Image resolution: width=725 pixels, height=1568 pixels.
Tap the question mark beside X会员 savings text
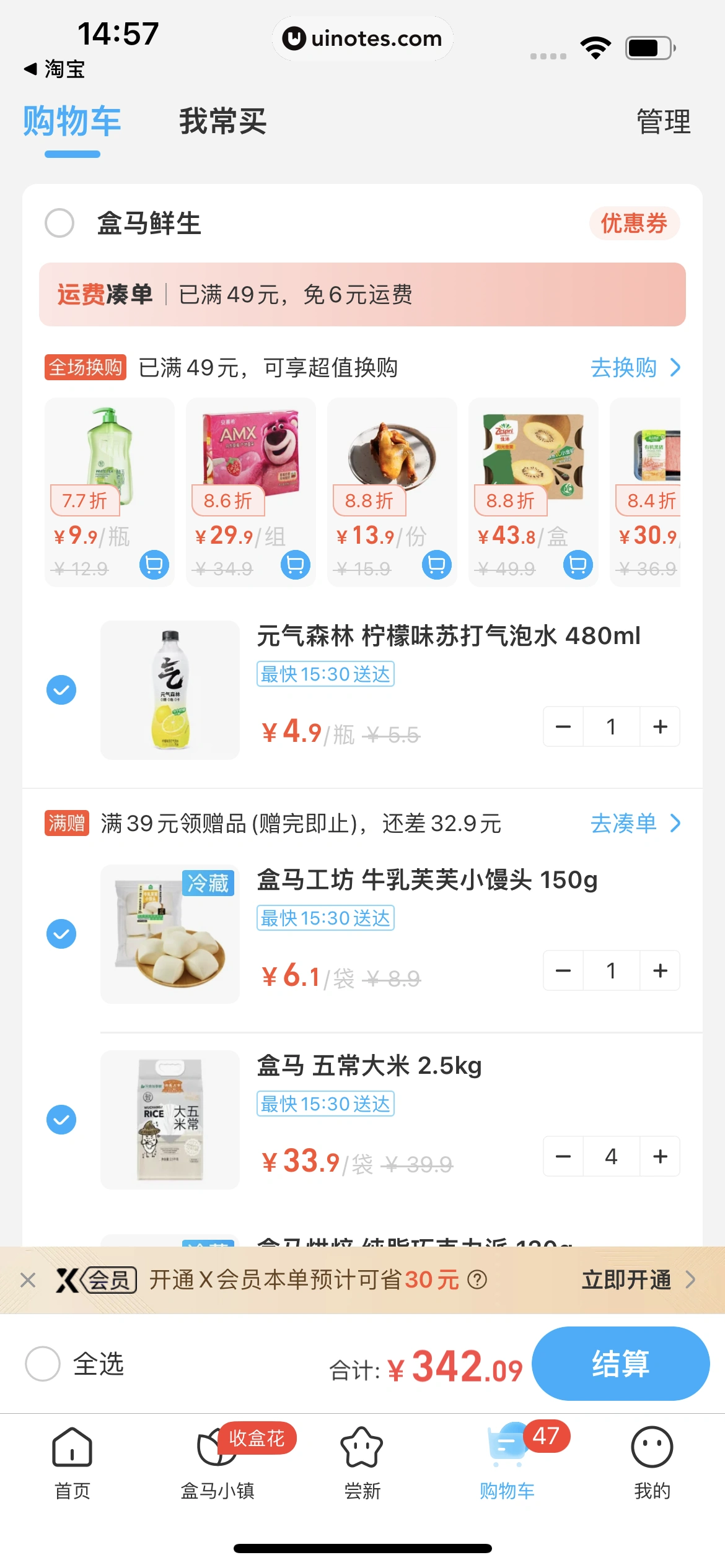pyautogui.click(x=477, y=1279)
